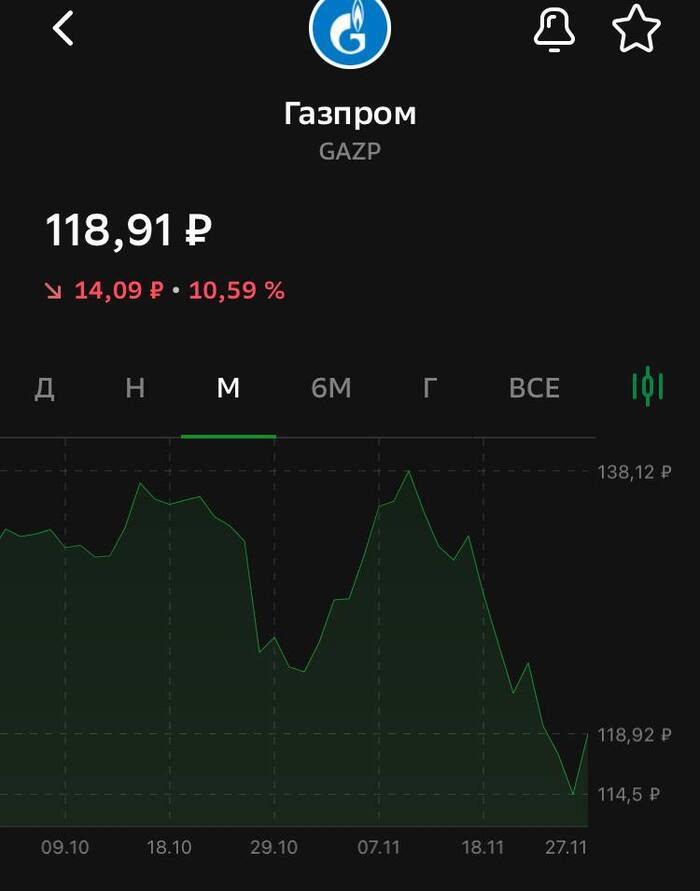The height and width of the screenshot is (891, 700).
Task: Open the price alert bell for Газпром
Action: click(x=555, y=30)
